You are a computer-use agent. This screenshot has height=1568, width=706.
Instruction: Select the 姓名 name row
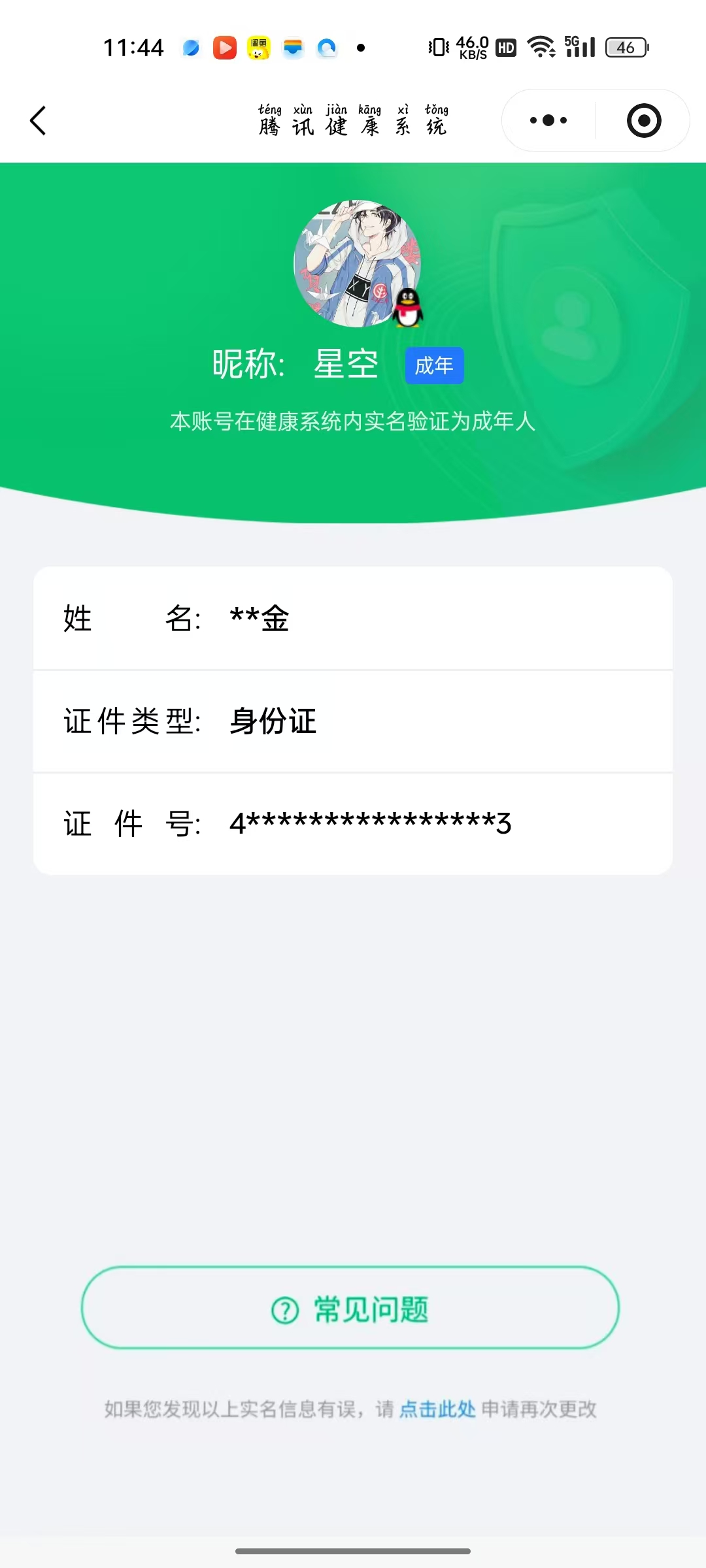(x=353, y=619)
